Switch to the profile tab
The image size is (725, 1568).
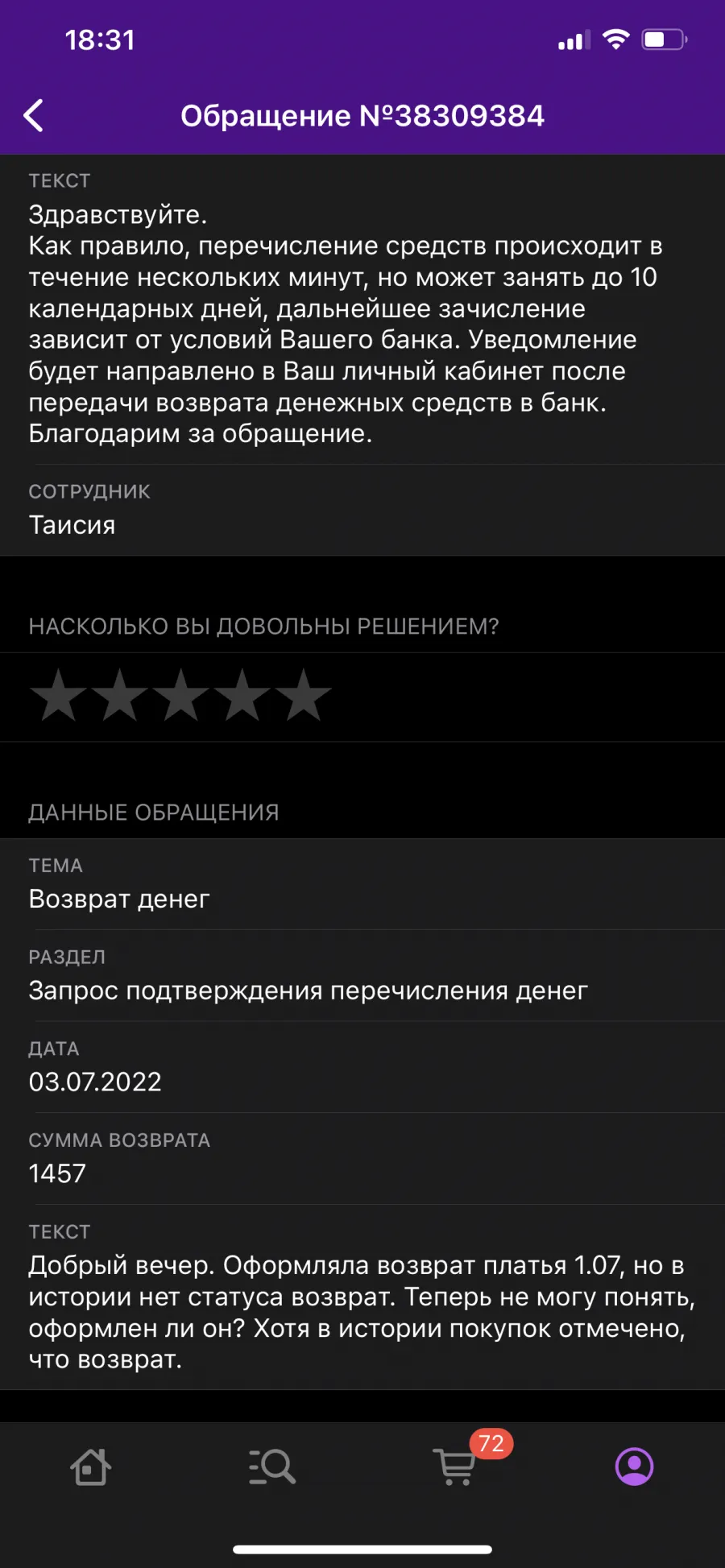click(635, 1467)
